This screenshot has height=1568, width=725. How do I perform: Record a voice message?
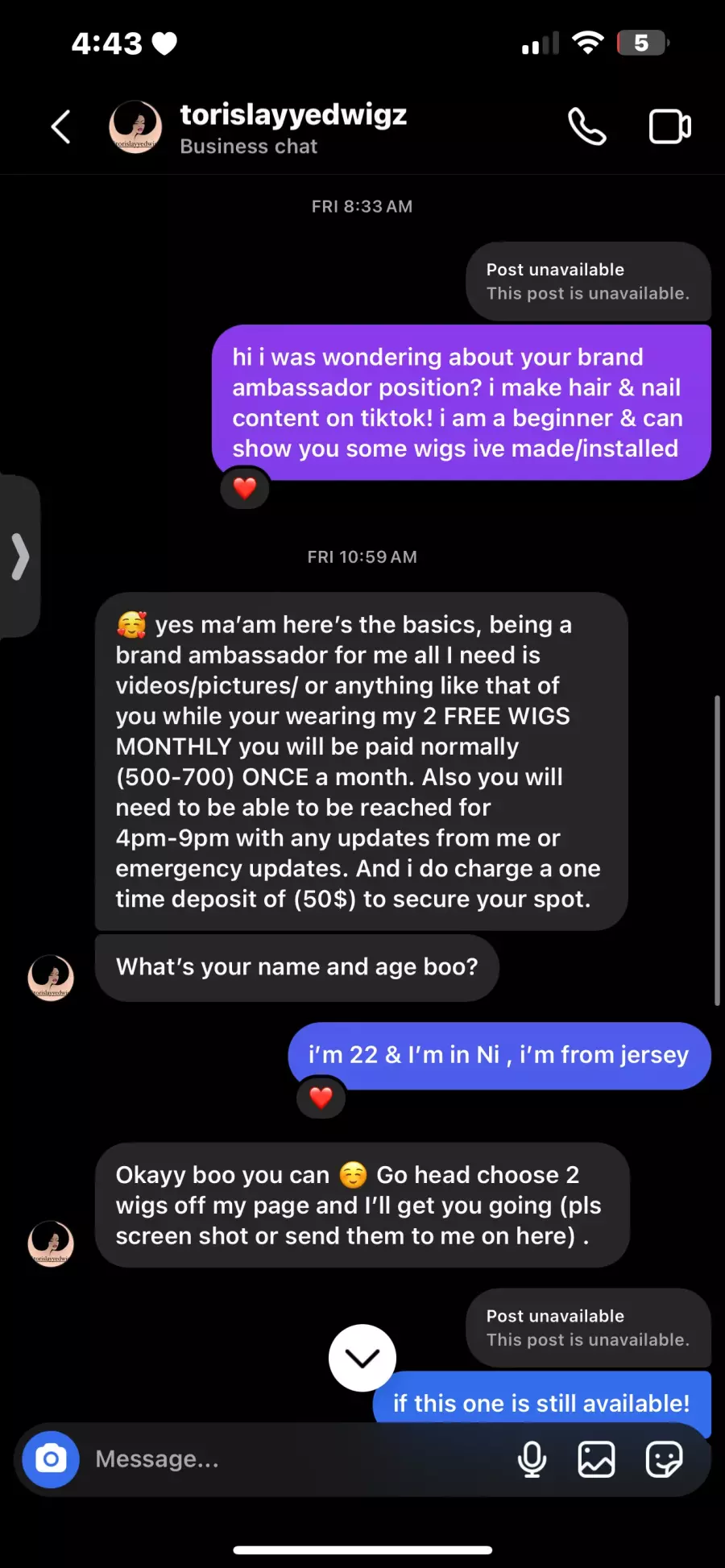pos(532,1459)
